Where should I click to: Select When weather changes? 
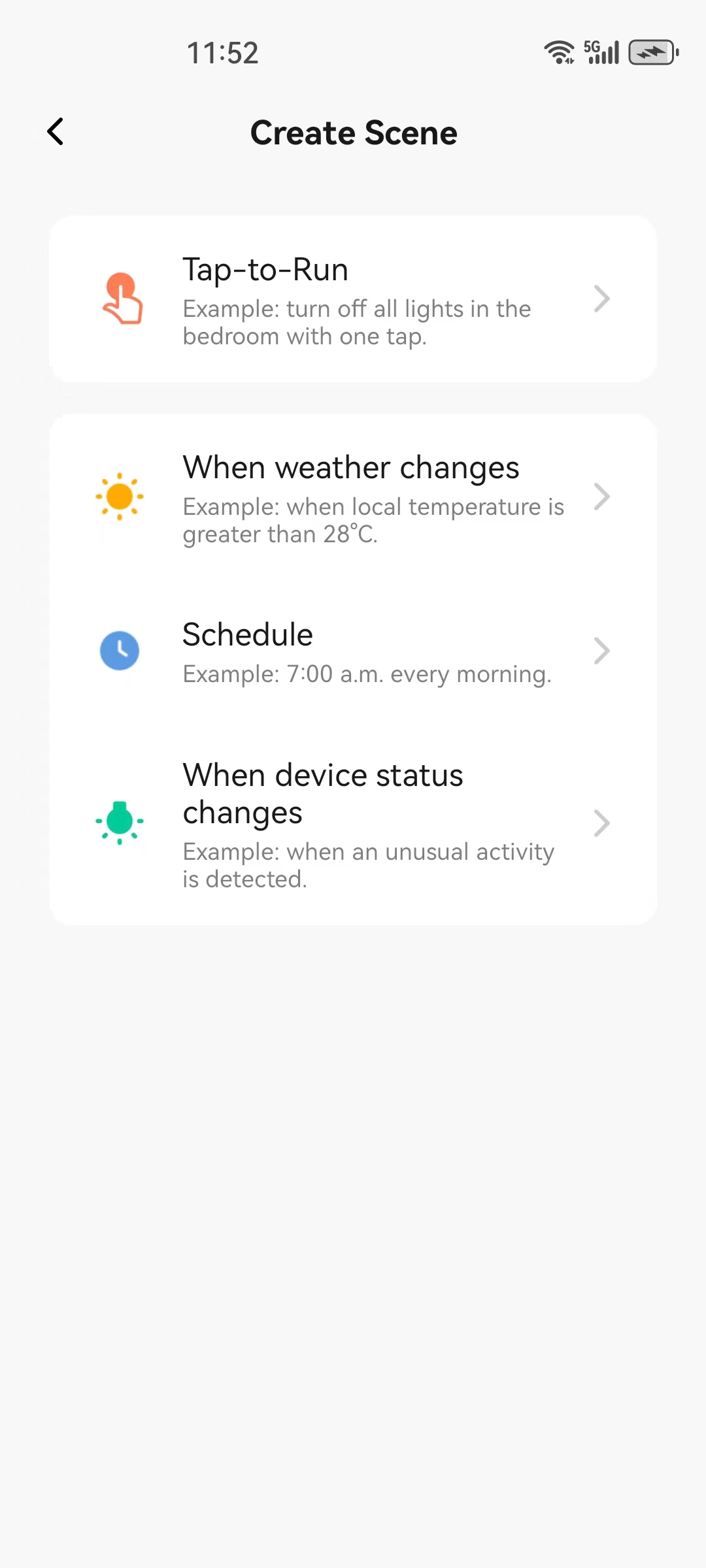tap(353, 498)
